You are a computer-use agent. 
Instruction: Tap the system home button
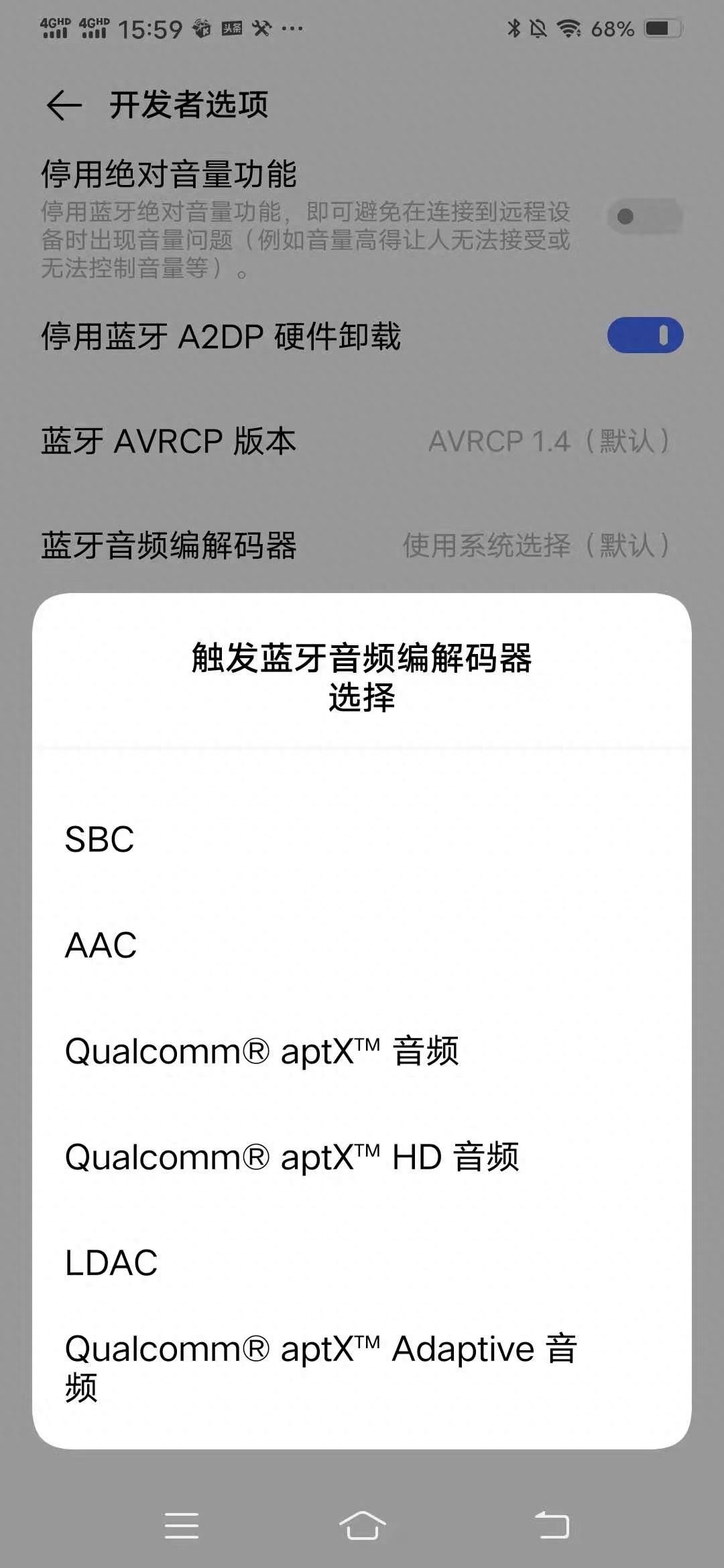click(362, 1526)
